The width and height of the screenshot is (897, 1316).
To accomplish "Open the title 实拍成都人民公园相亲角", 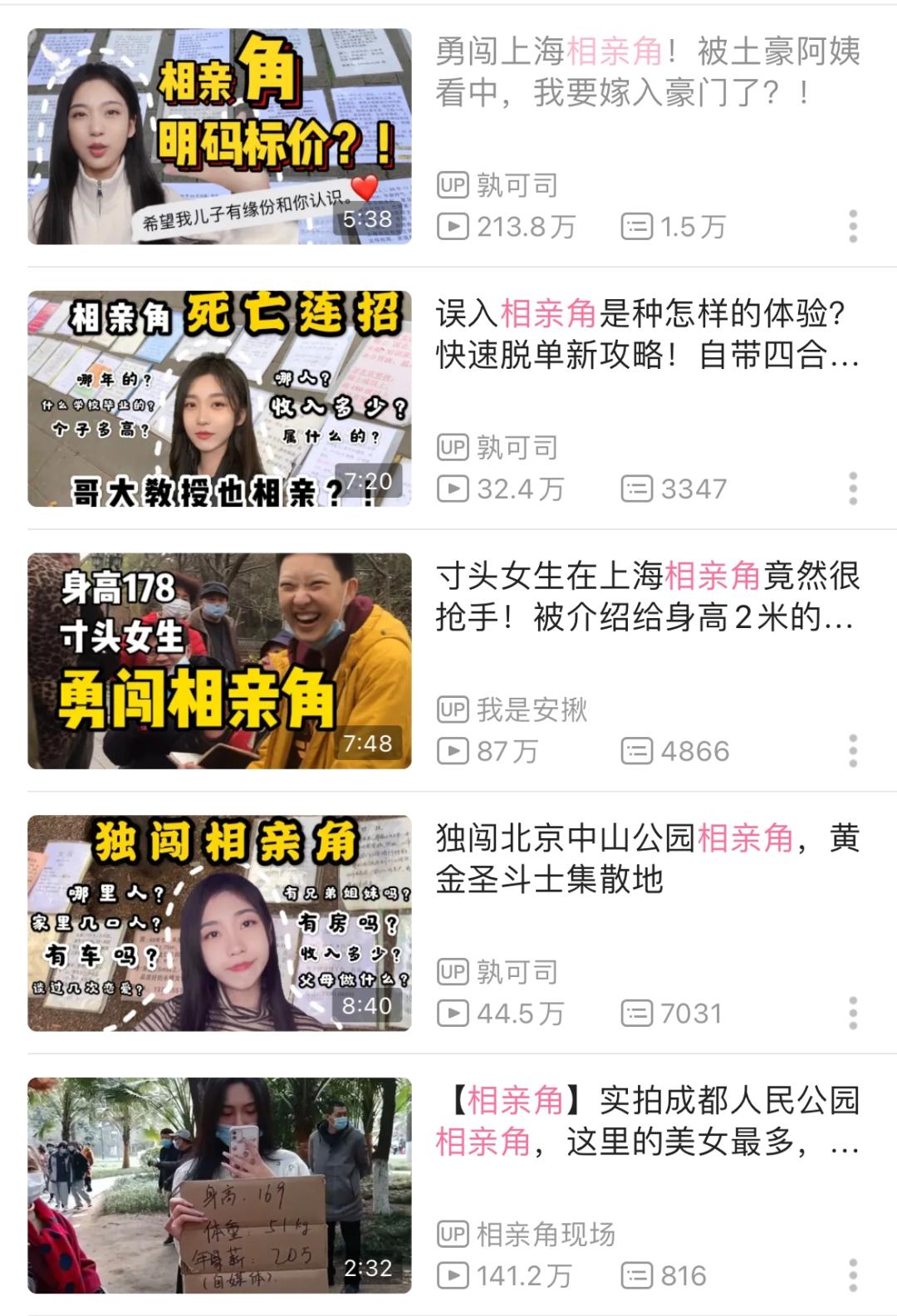I will (648, 1121).
